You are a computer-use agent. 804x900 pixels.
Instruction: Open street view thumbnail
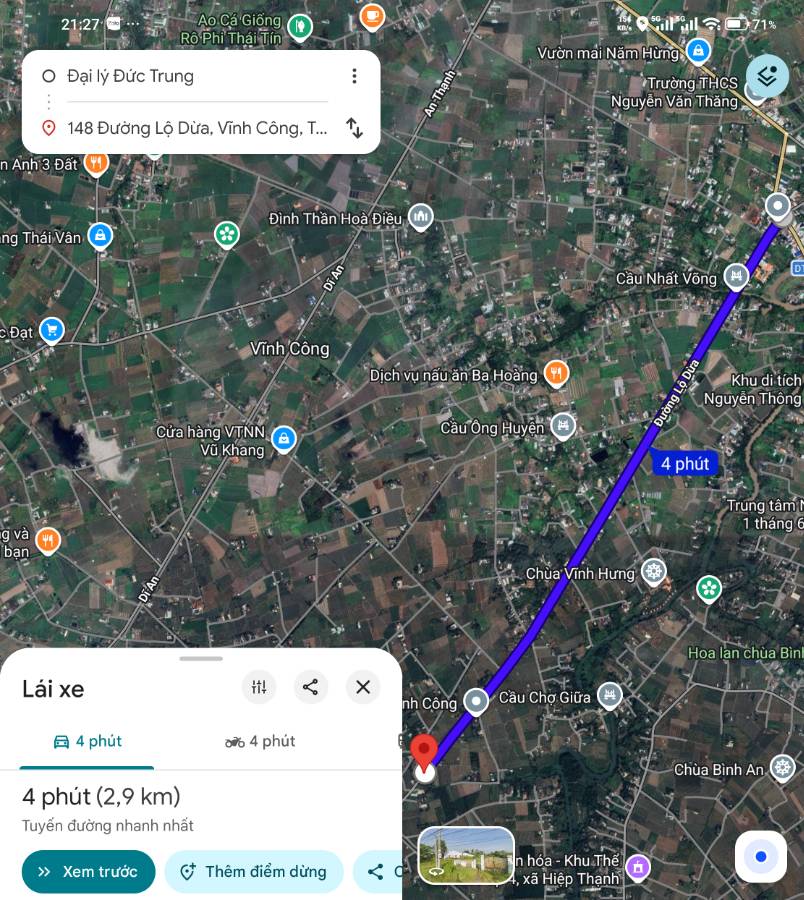pos(466,856)
